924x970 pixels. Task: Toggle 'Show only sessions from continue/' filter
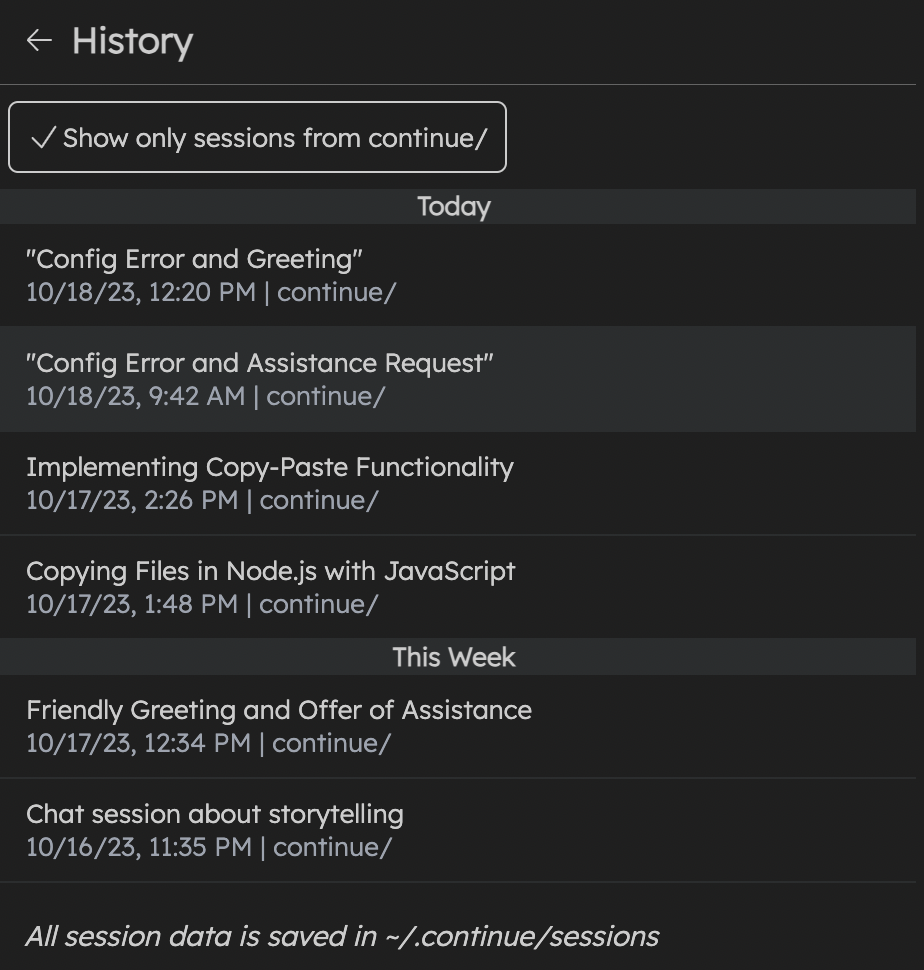click(257, 137)
